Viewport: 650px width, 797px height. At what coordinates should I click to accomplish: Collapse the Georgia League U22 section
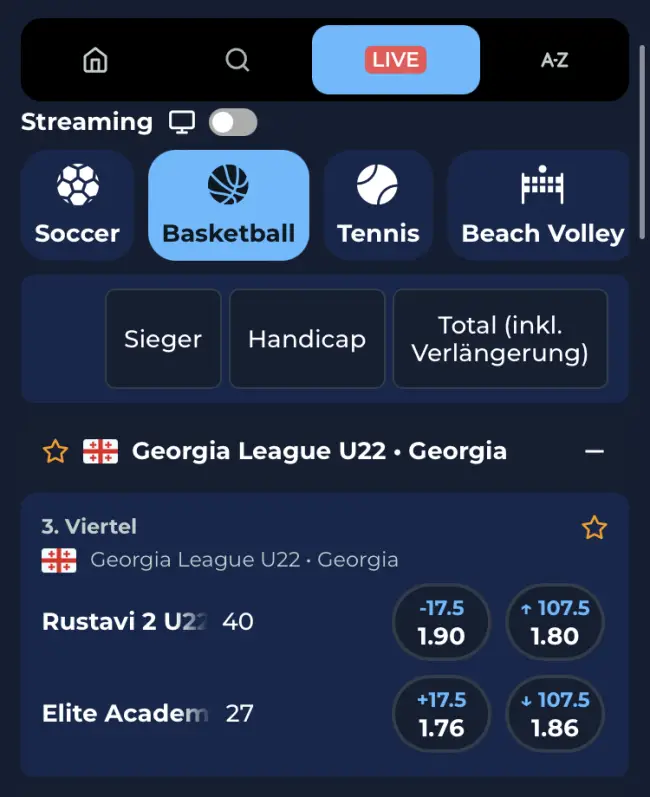[594, 451]
